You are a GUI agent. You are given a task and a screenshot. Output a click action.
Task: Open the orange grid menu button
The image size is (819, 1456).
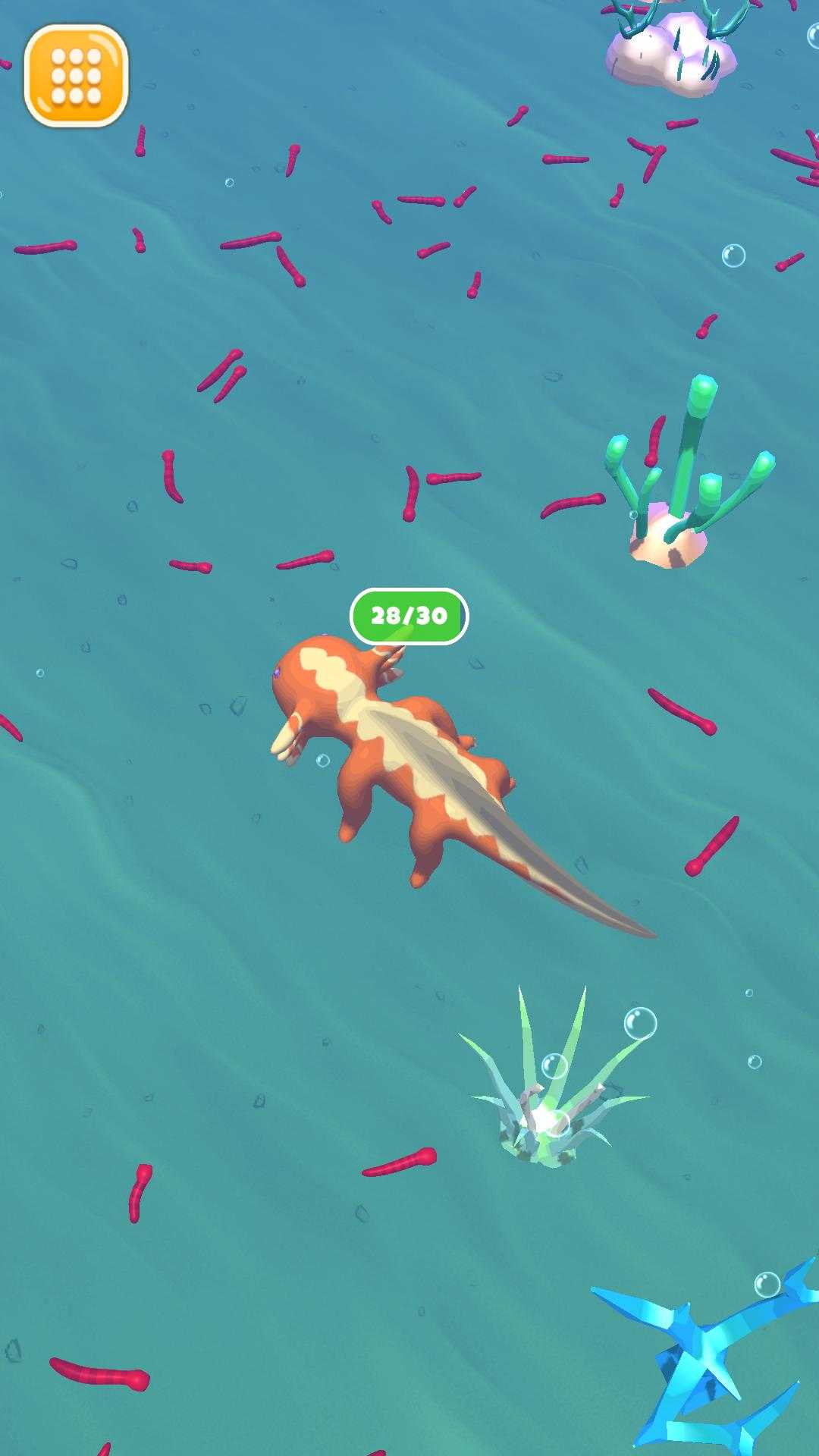pyautogui.click(x=76, y=76)
